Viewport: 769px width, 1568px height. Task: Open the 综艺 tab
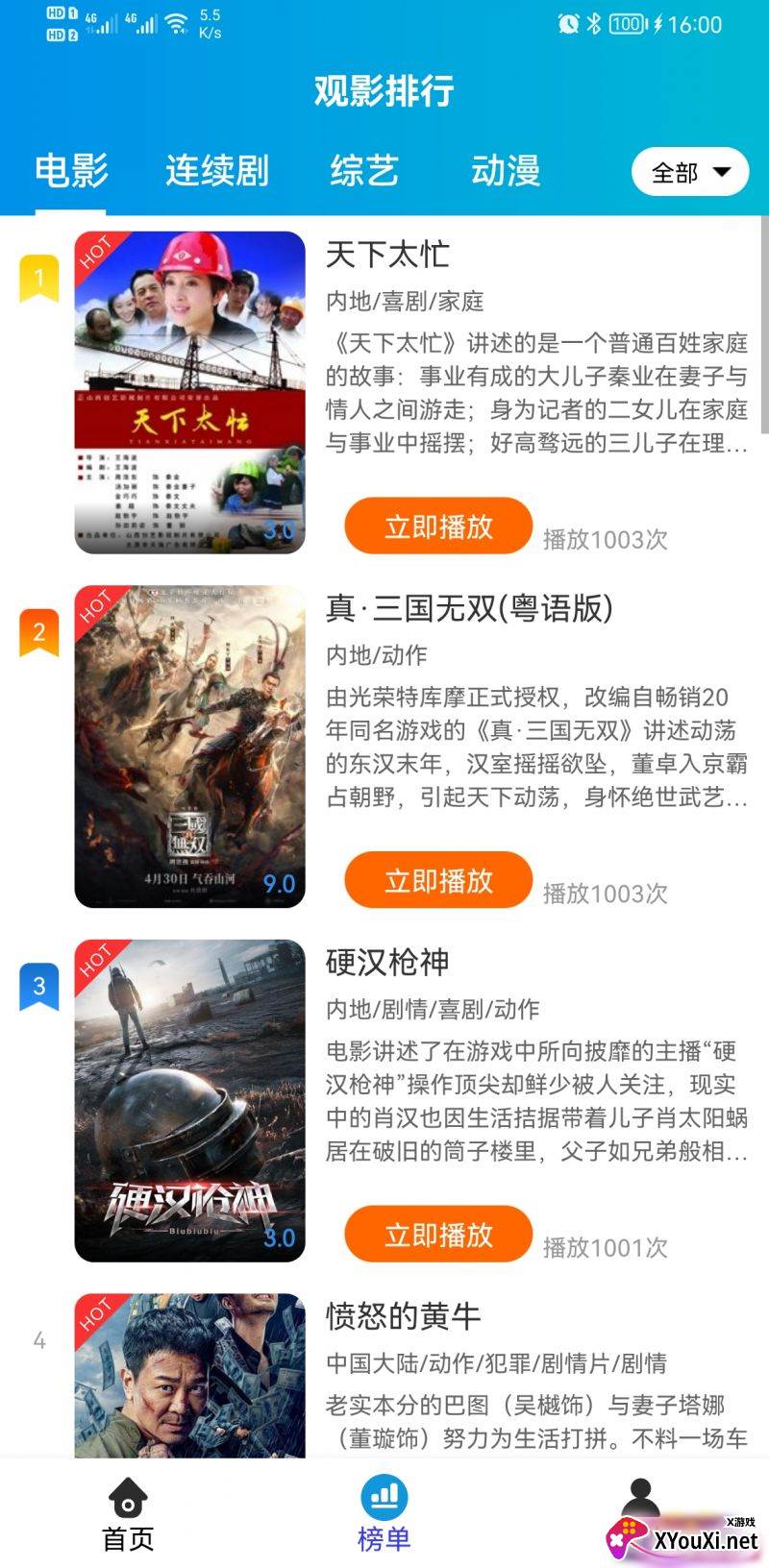click(363, 171)
